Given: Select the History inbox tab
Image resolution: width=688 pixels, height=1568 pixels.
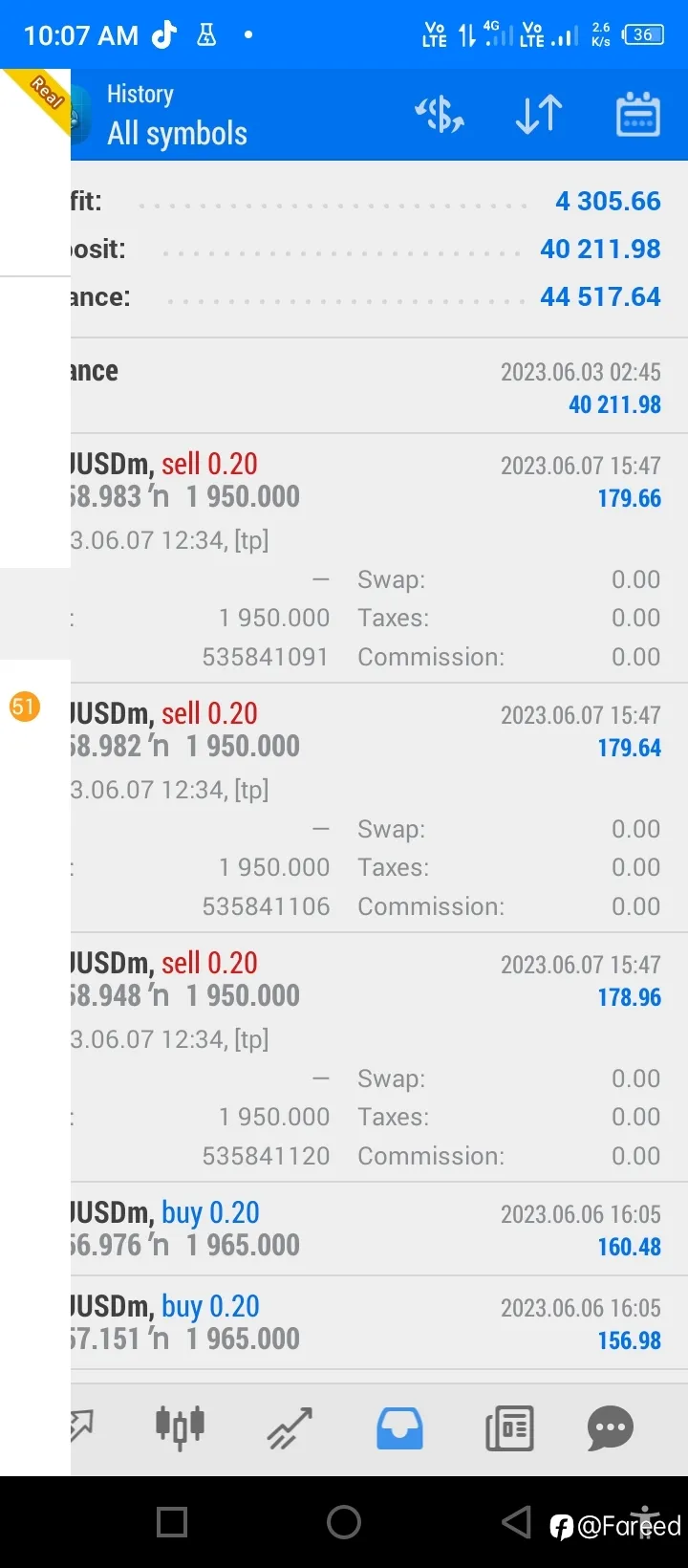Looking at the screenshot, I should tap(399, 1428).
